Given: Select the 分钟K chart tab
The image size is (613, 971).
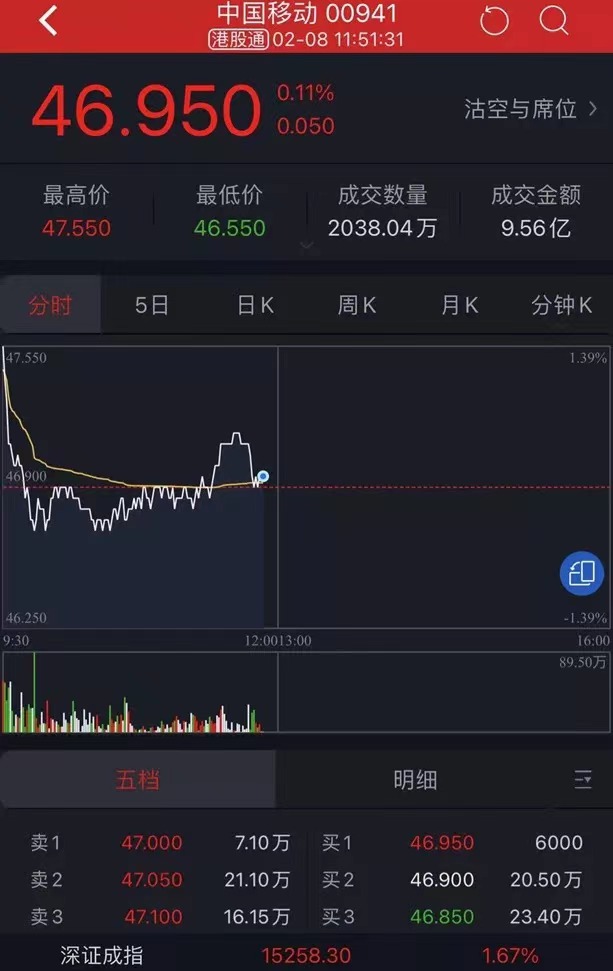Looking at the screenshot, I should [561, 305].
